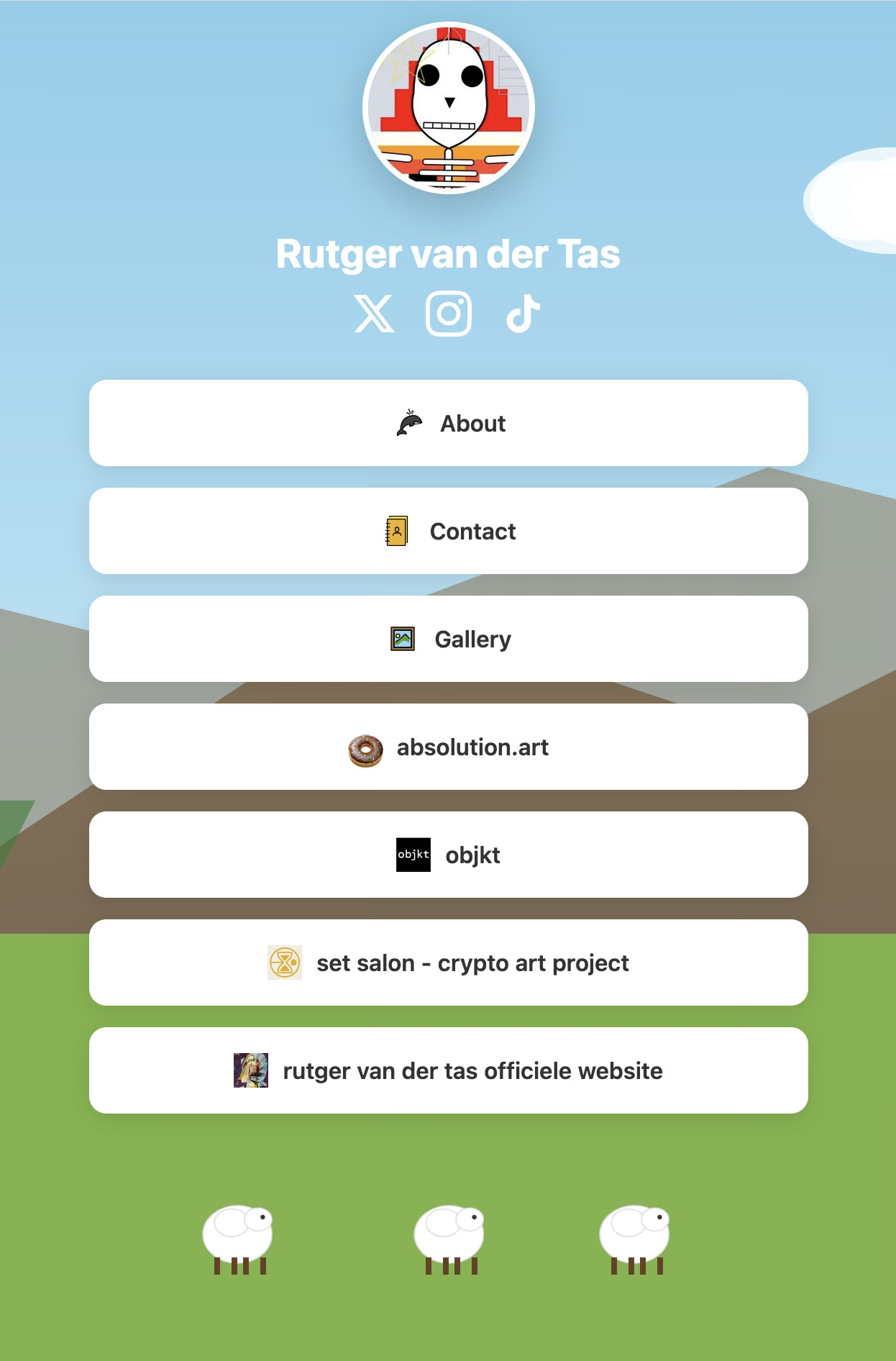Viewport: 896px width, 1361px height.
Task: Open the Contact link
Action: (x=448, y=531)
